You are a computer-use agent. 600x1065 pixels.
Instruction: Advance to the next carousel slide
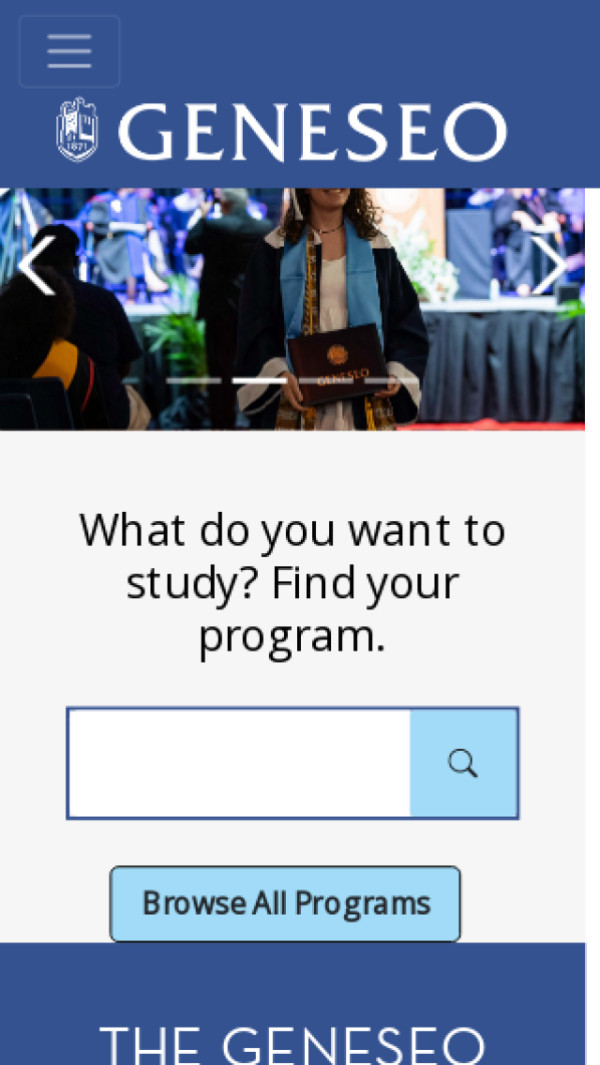(549, 266)
